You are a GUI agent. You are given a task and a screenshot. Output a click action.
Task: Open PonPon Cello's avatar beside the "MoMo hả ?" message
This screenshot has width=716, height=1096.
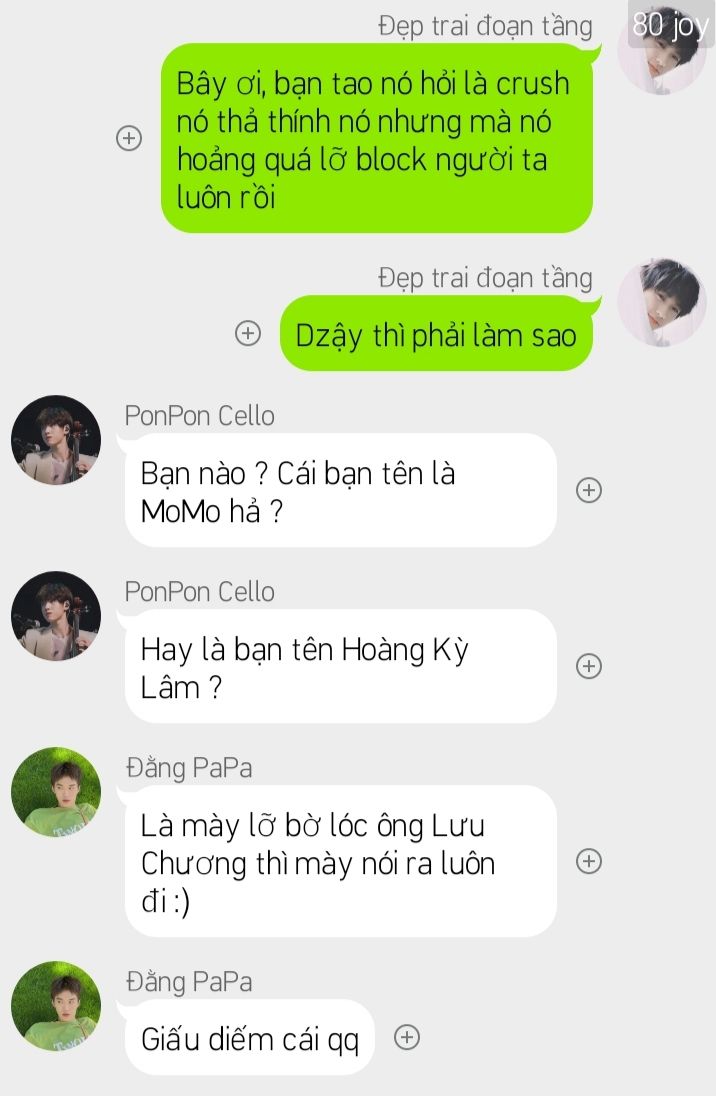tap(56, 440)
